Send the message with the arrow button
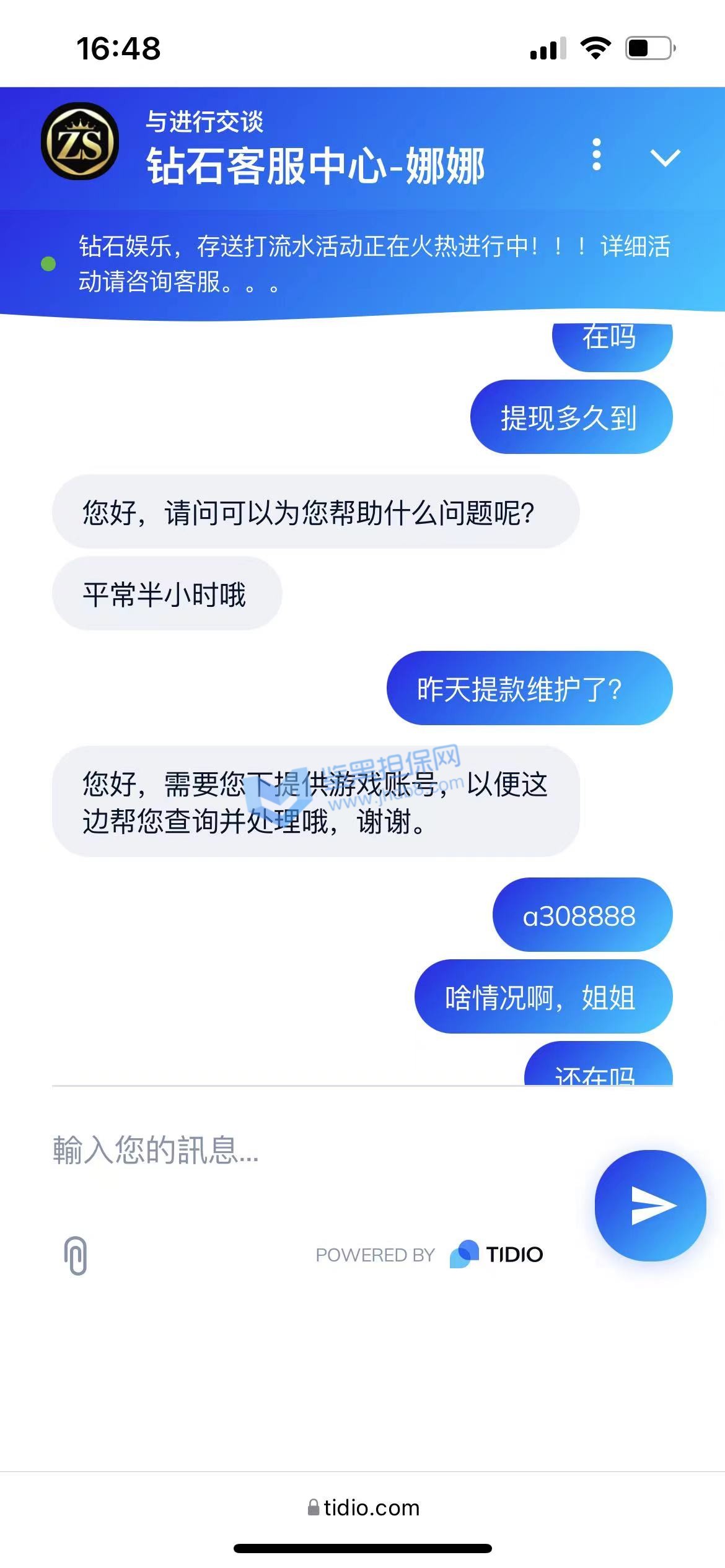The width and height of the screenshot is (725, 1568). (x=650, y=1205)
